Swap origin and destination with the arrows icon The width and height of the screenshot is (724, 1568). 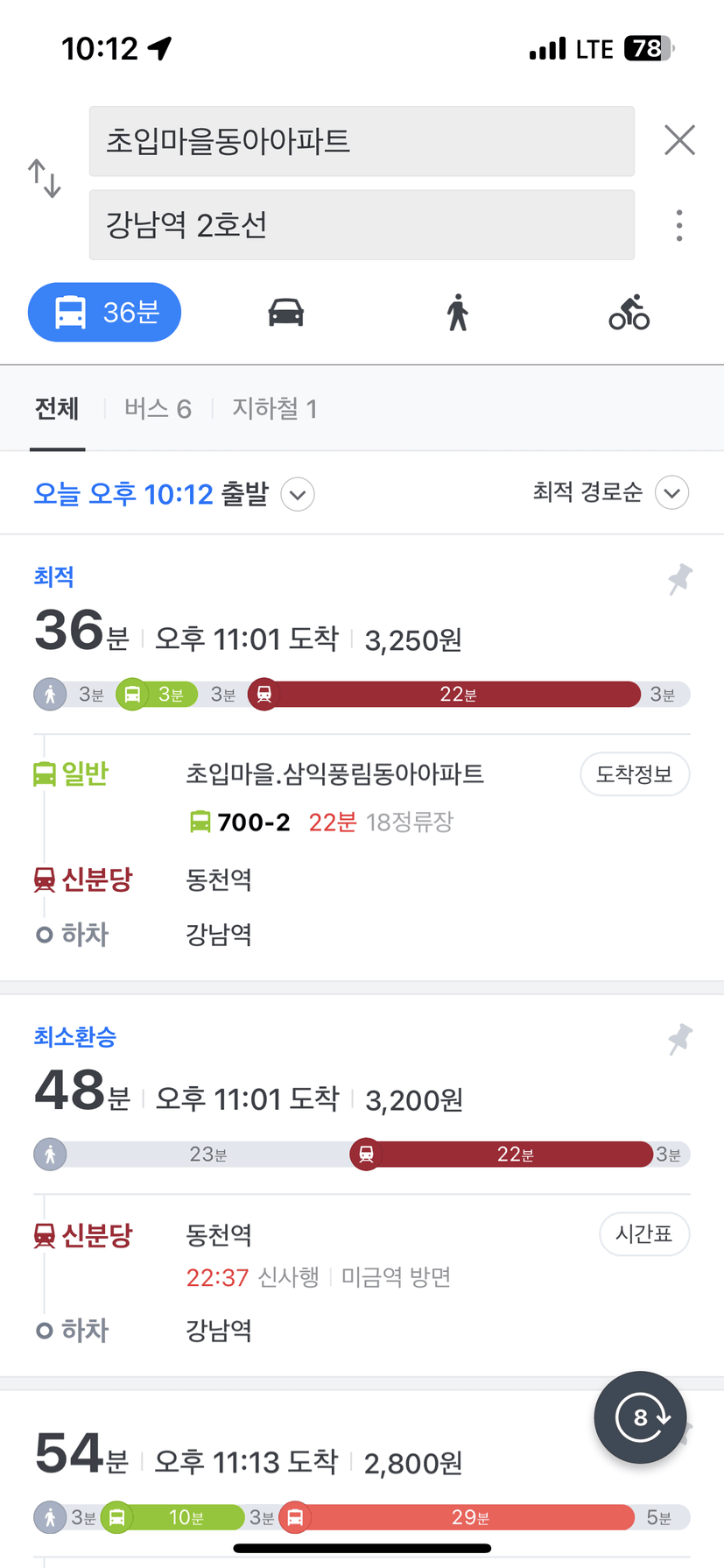(x=44, y=179)
